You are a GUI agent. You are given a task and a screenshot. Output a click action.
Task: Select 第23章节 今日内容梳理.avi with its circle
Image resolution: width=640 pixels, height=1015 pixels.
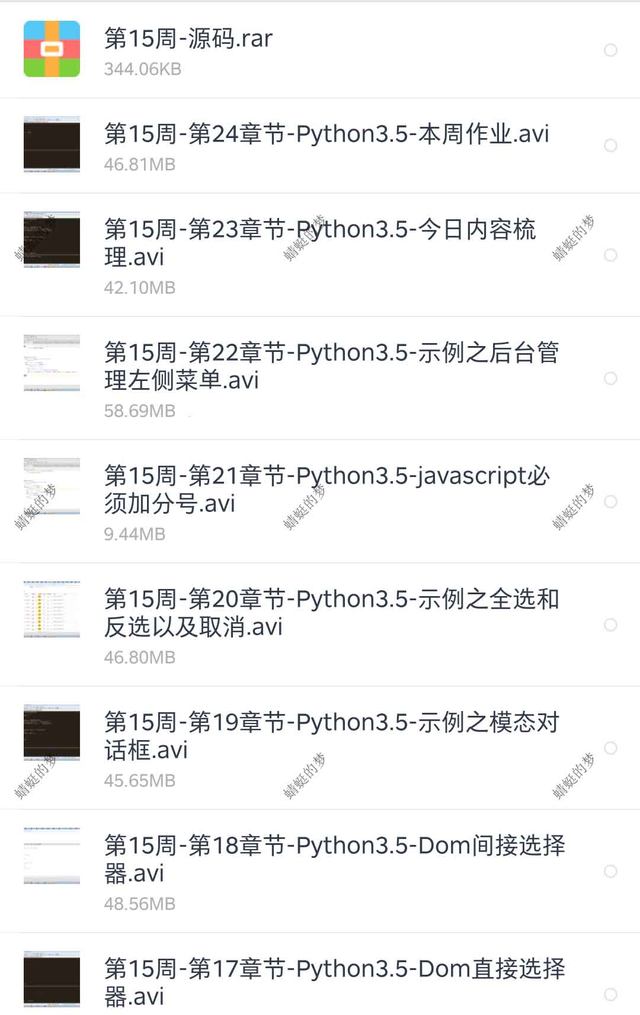610,255
